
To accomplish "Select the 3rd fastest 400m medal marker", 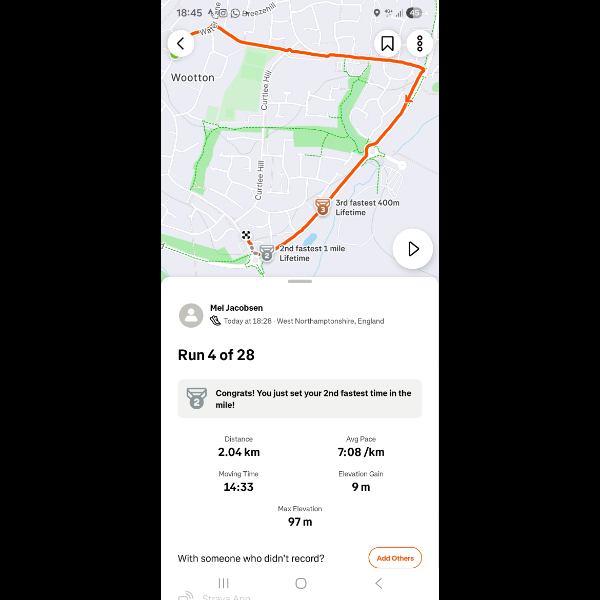I will tap(322, 207).
